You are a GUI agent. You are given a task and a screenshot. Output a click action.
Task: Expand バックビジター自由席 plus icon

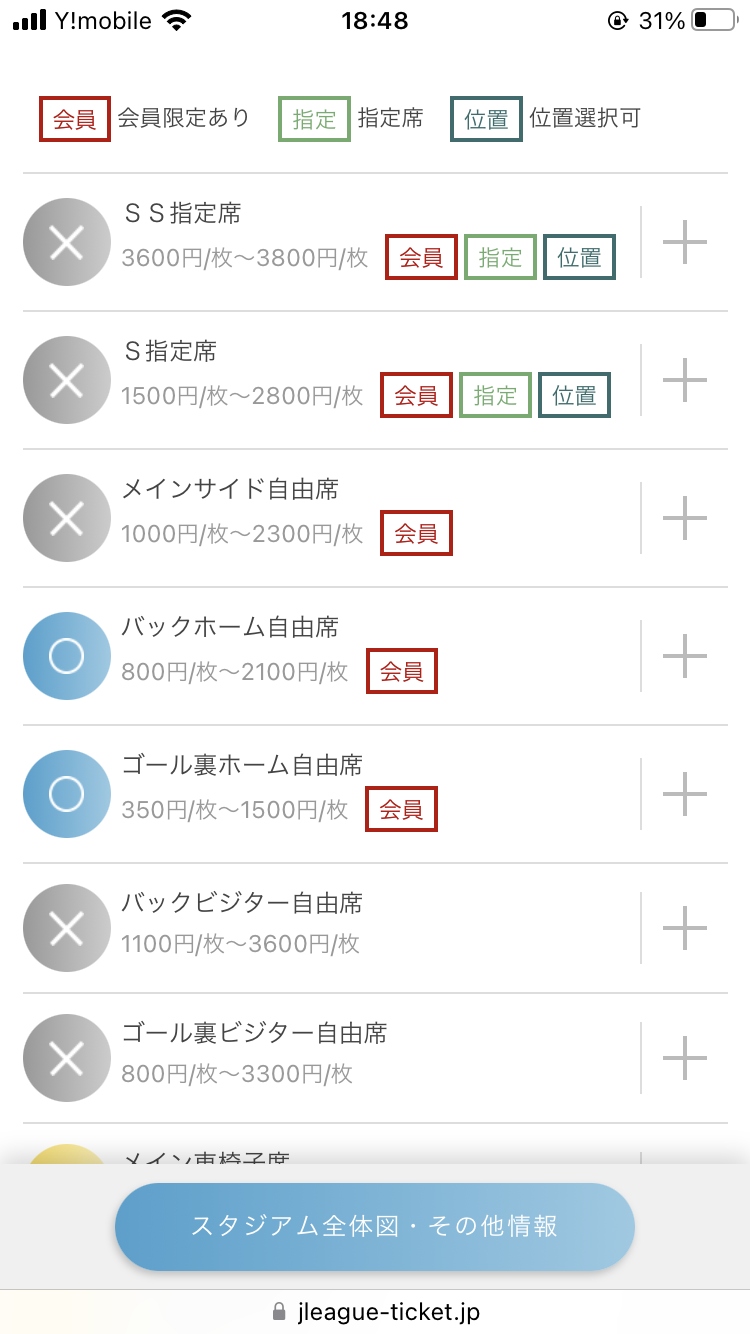pyautogui.click(x=685, y=928)
